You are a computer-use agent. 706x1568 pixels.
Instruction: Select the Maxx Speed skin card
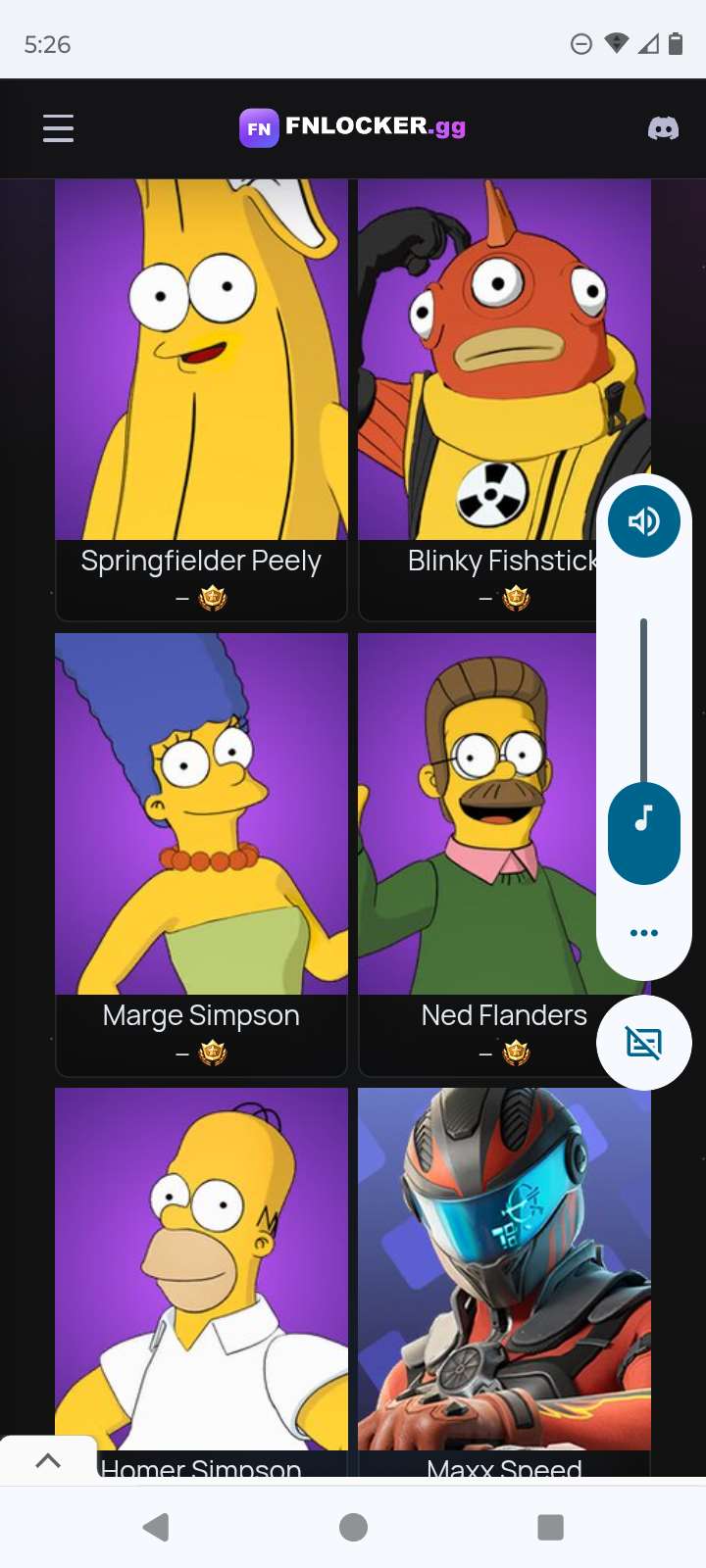(x=504, y=1282)
